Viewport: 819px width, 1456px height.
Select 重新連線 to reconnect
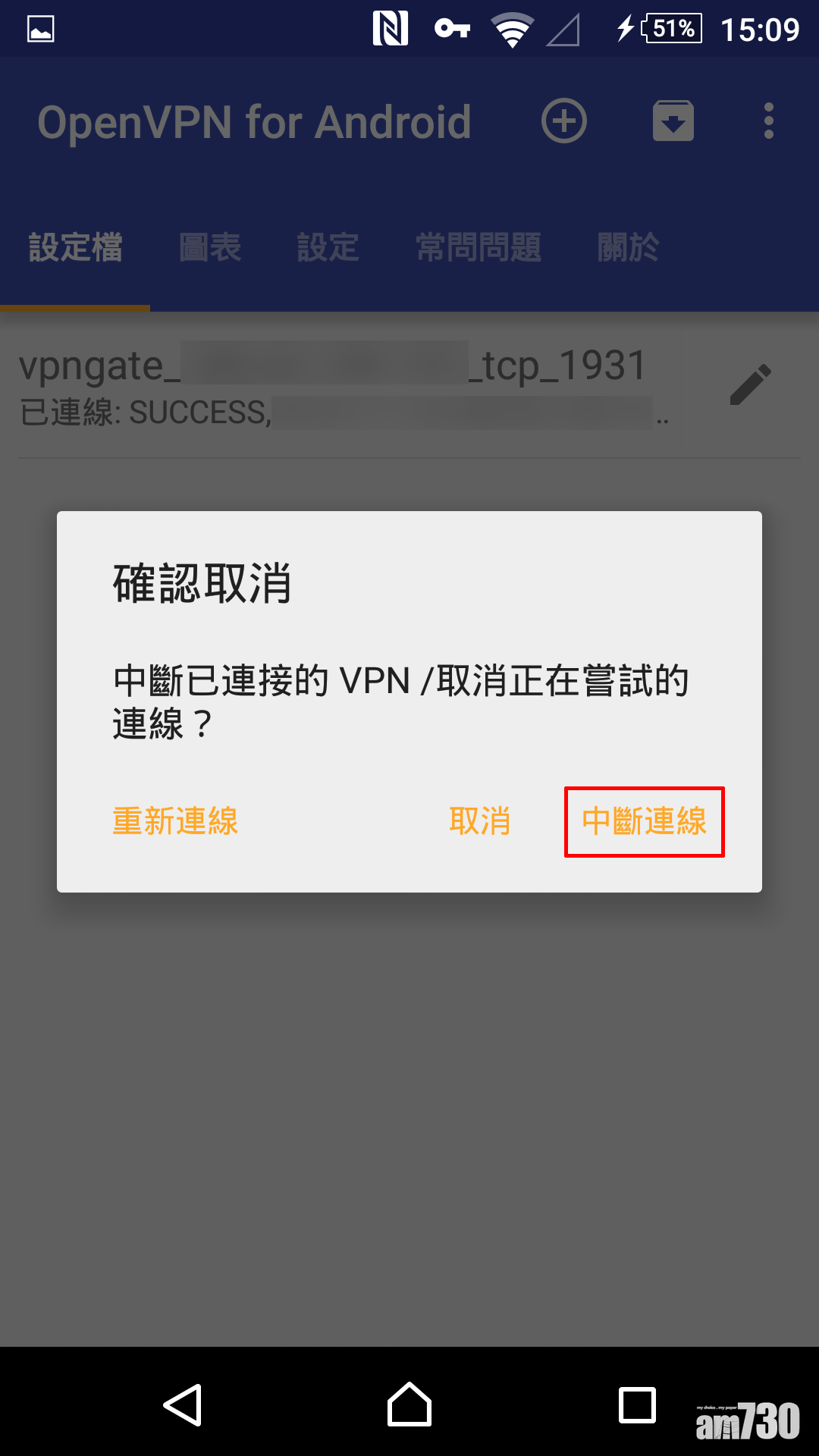175,821
